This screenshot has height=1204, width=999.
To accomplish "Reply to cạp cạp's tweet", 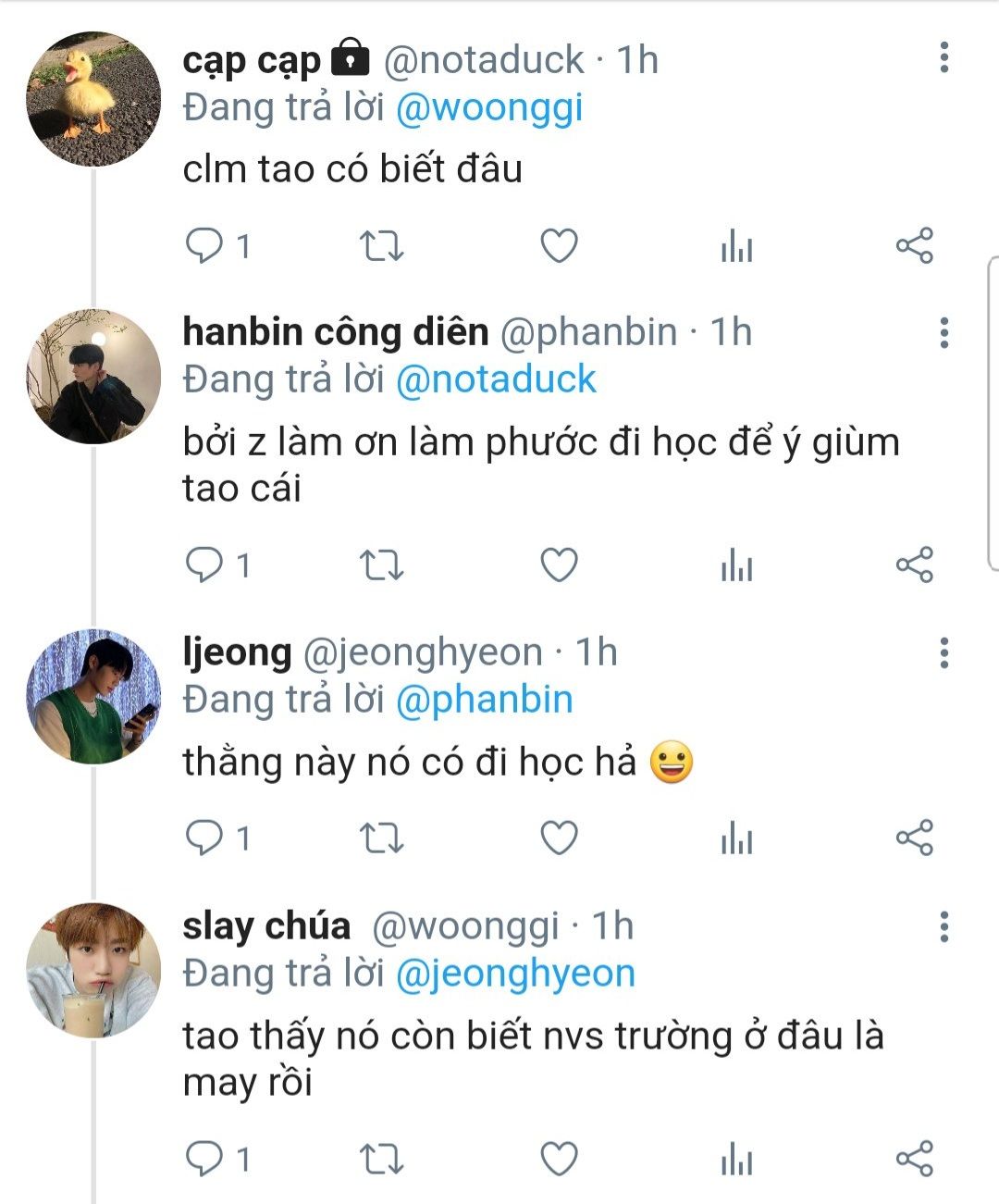I will click(204, 246).
